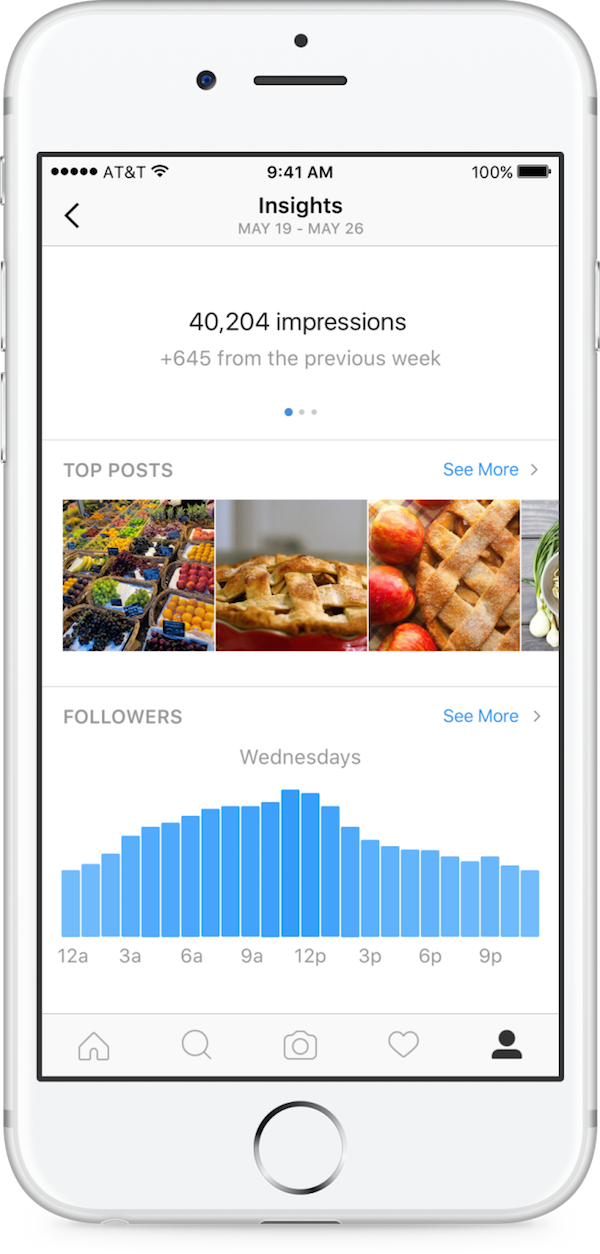Open the activity heart tab
600x1254 pixels.
pos(403,1045)
